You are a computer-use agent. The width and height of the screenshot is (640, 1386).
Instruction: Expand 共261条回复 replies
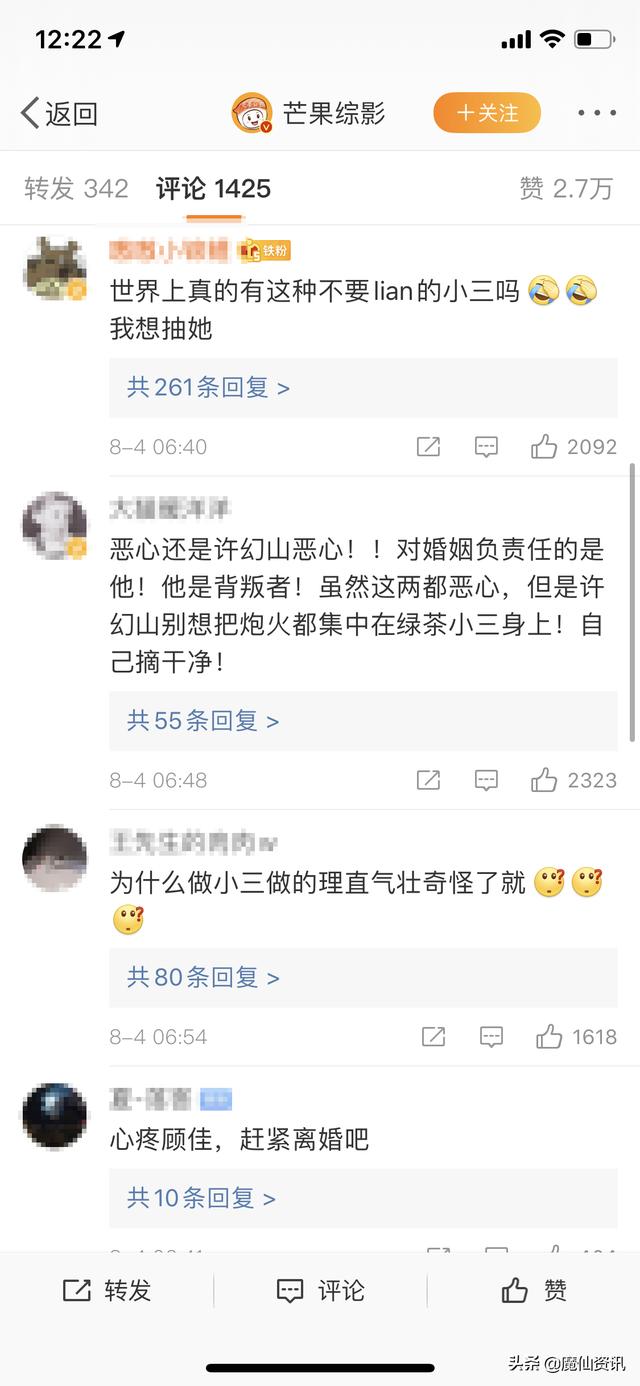pyautogui.click(x=208, y=387)
